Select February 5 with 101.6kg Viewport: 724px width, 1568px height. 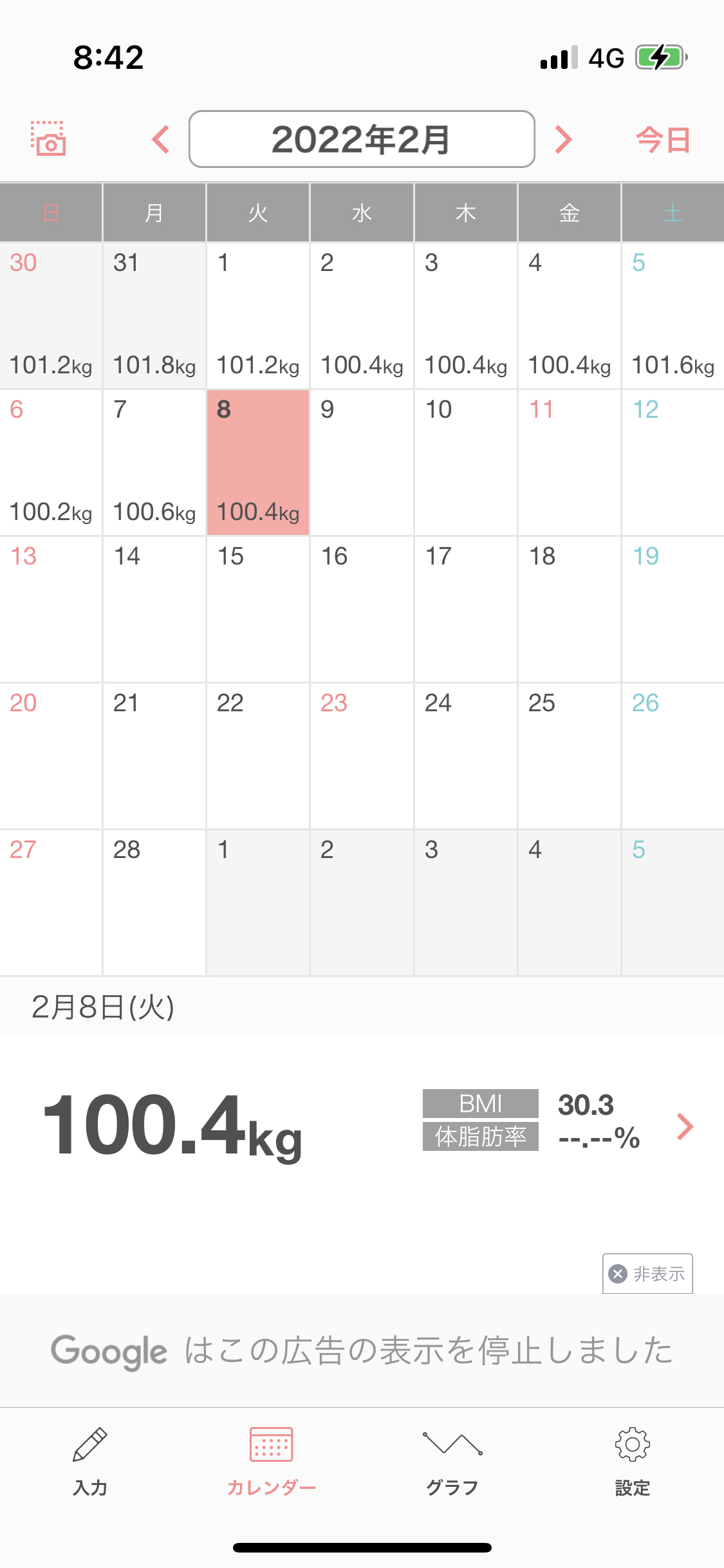coord(673,315)
